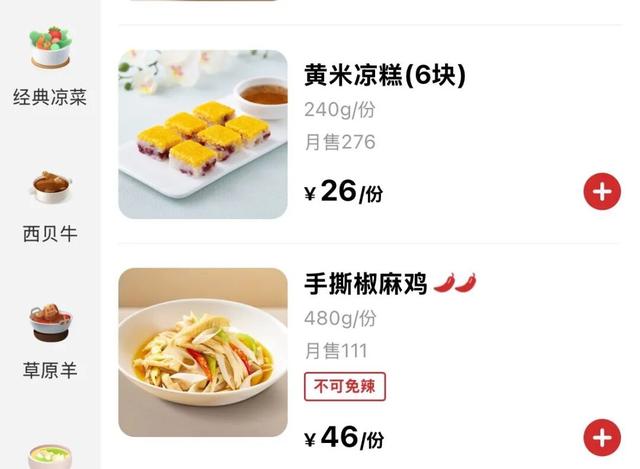The height and width of the screenshot is (469, 640).
Task: Add 手撕椒麻鸡 to the cart
Action: point(601,437)
